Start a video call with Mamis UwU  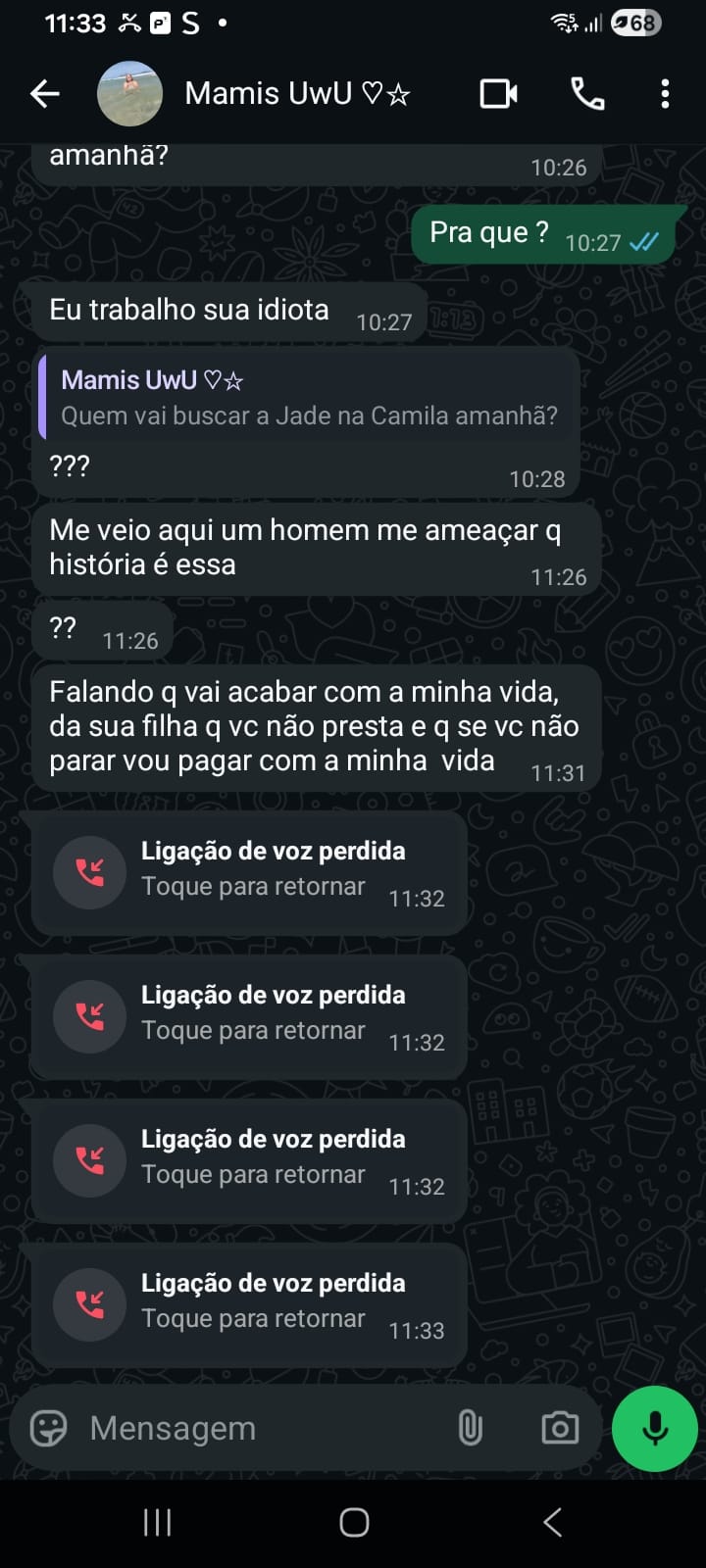(498, 94)
